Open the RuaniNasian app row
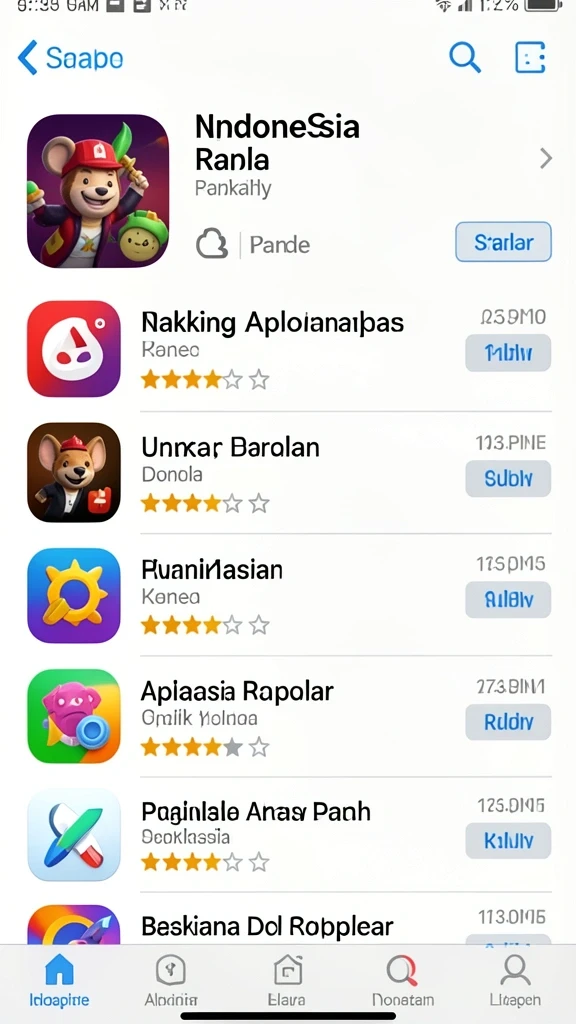The width and height of the screenshot is (576, 1024). [289, 595]
